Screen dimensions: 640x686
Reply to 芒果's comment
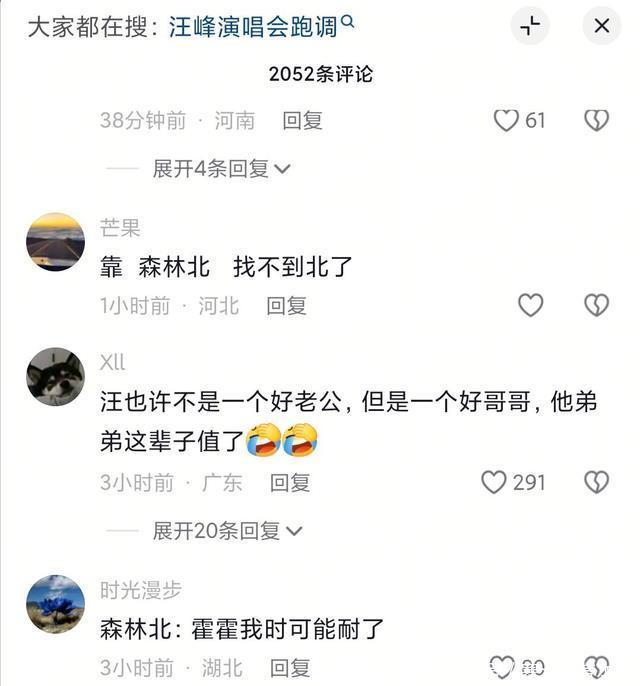pos(286,306)
